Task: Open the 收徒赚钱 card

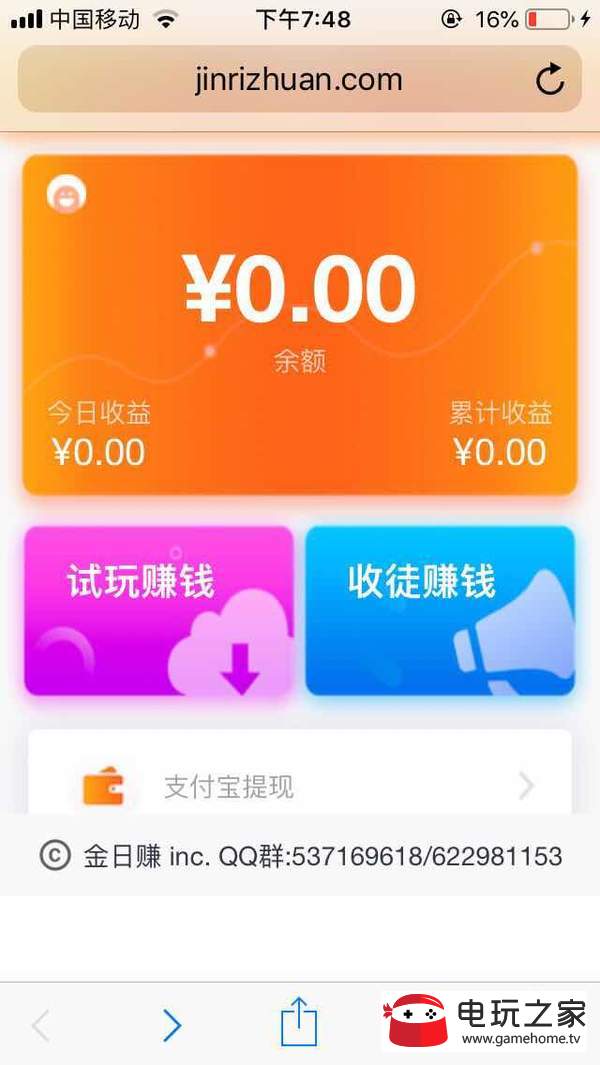Action: click(x=440, y=610)
